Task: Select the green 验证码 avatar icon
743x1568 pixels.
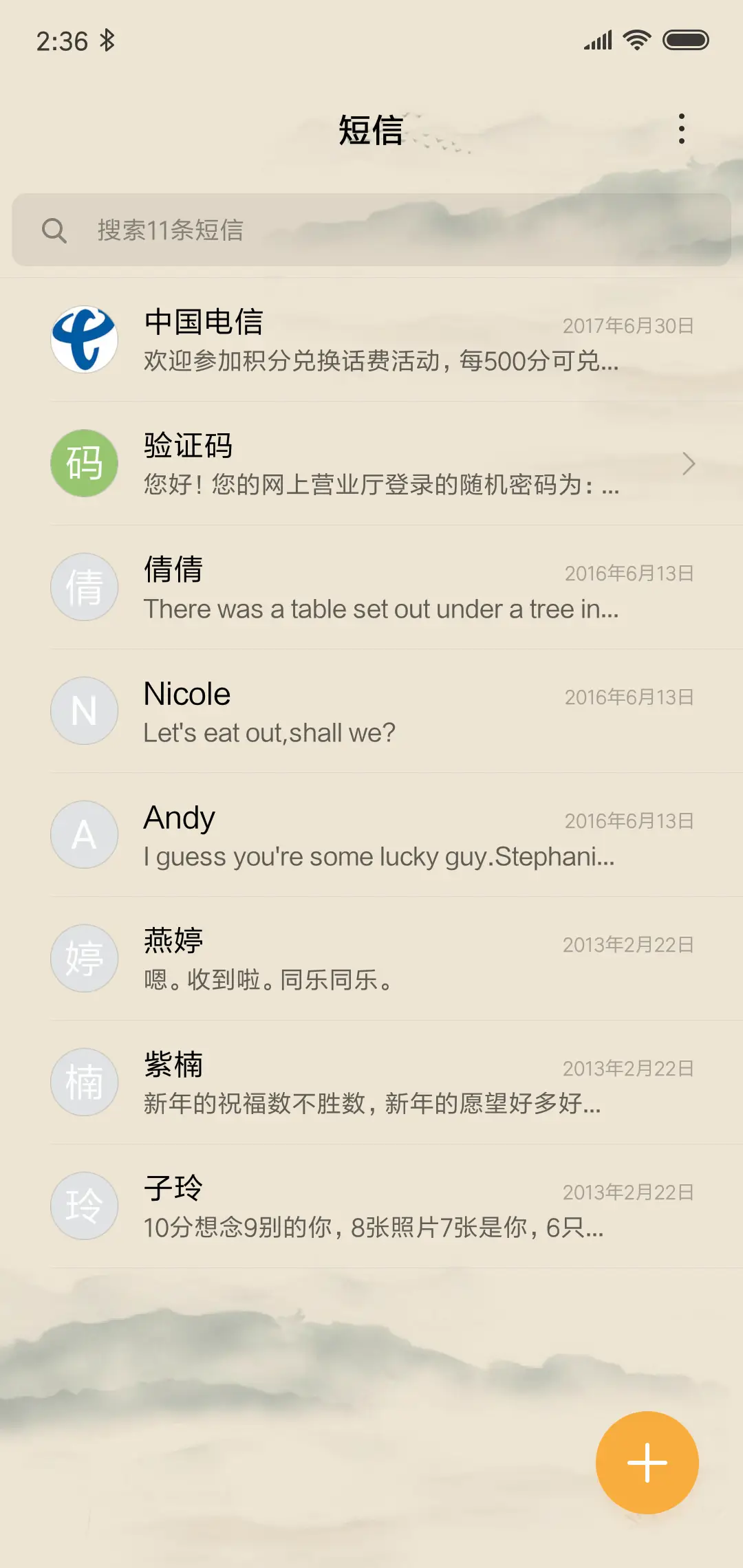Action: pos(84,463)
